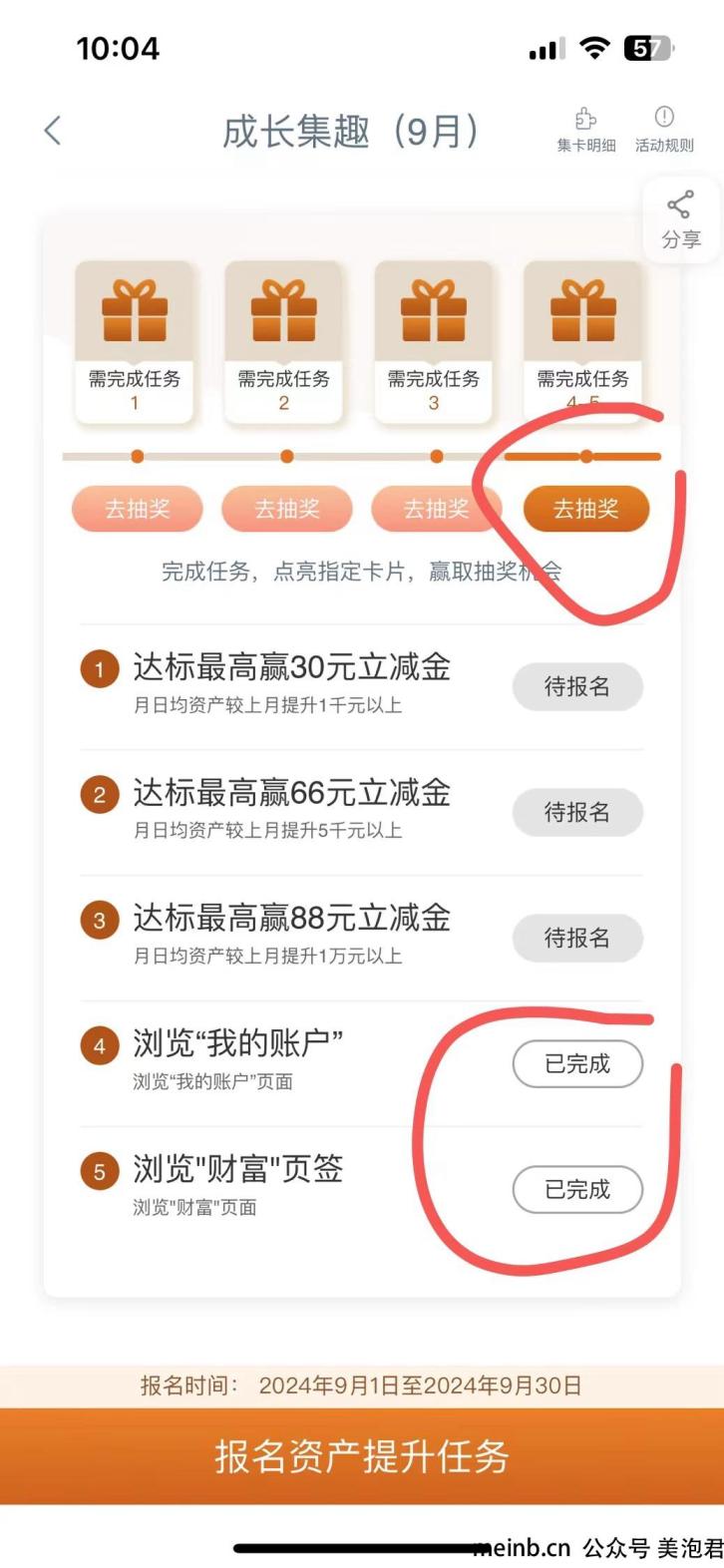724x1568 pixels.
Task: Open the gift box requiring tasks 4-5
Action: point(583,311)
